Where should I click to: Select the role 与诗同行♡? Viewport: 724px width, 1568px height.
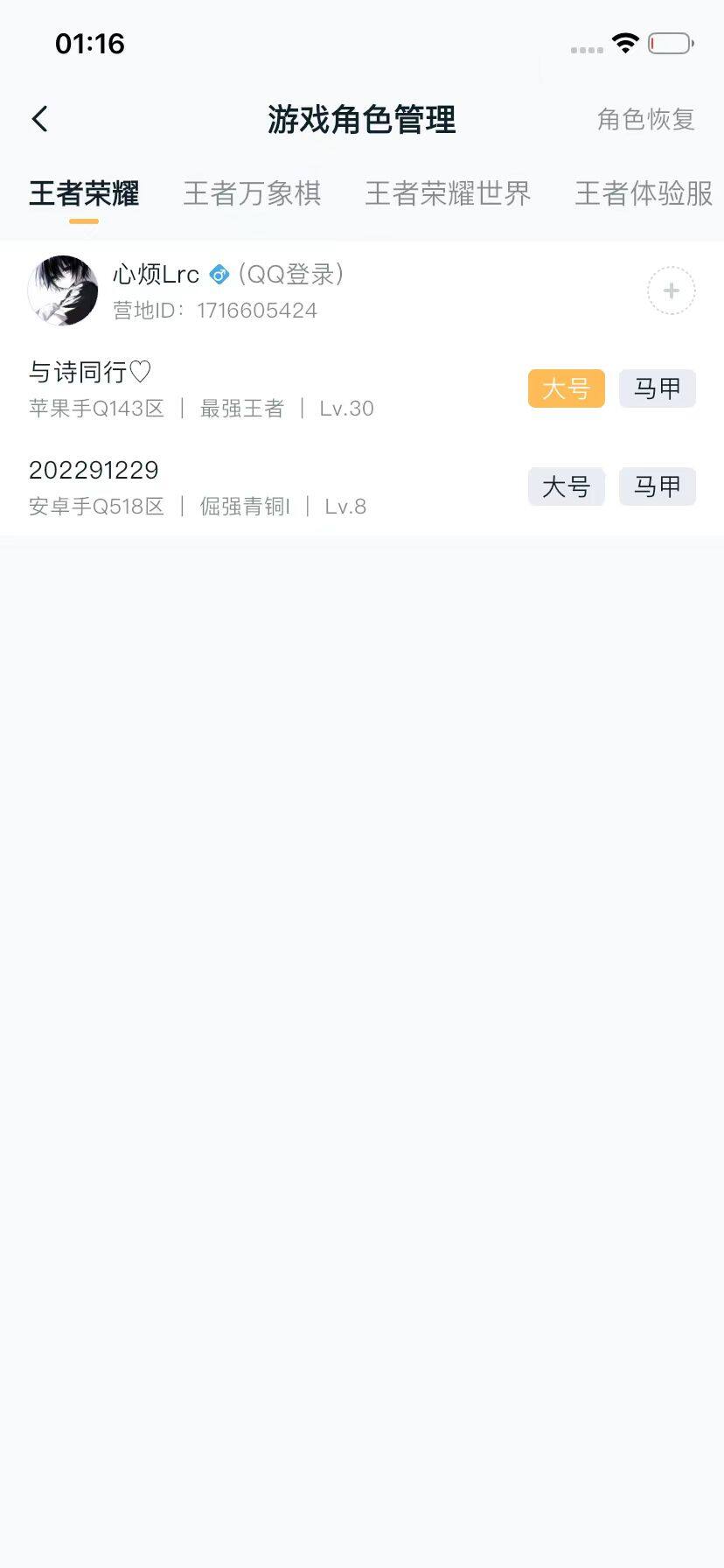coord(88,371)
